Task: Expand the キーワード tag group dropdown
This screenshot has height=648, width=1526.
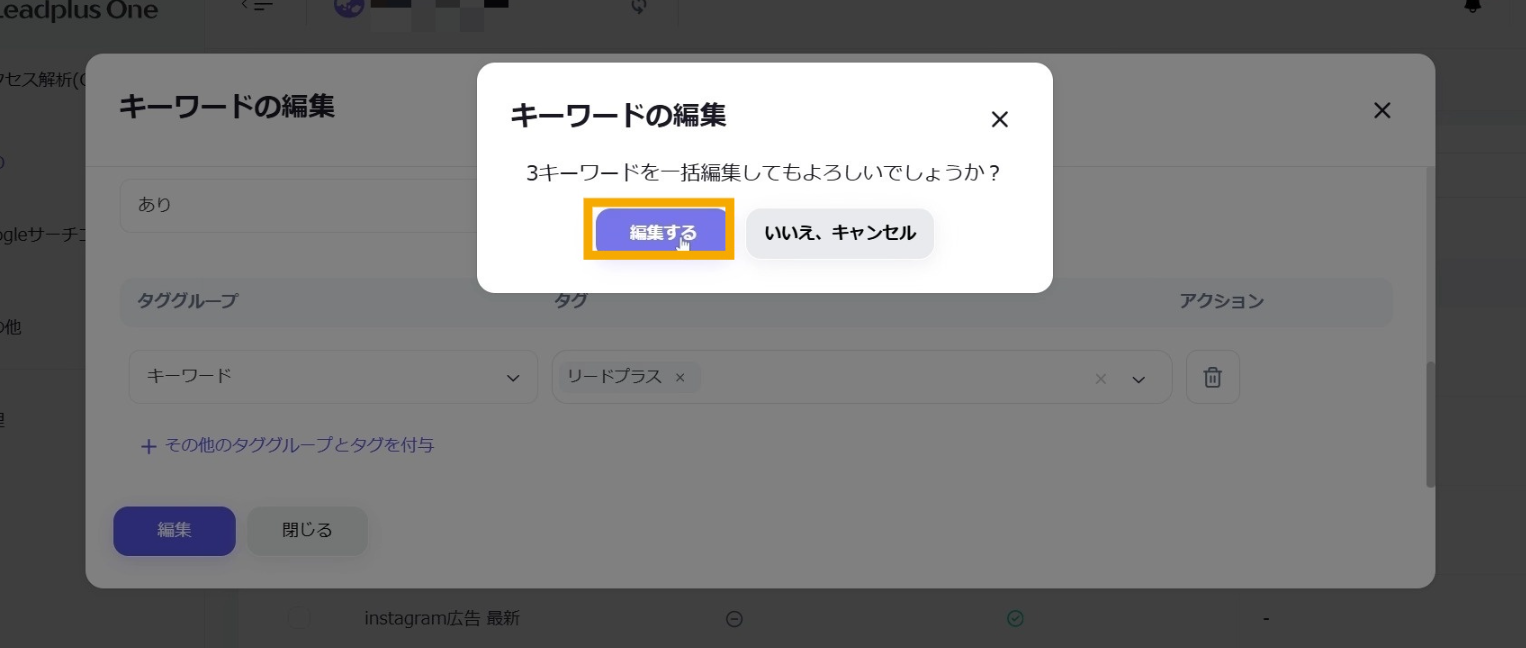Action: pos(513,377)
